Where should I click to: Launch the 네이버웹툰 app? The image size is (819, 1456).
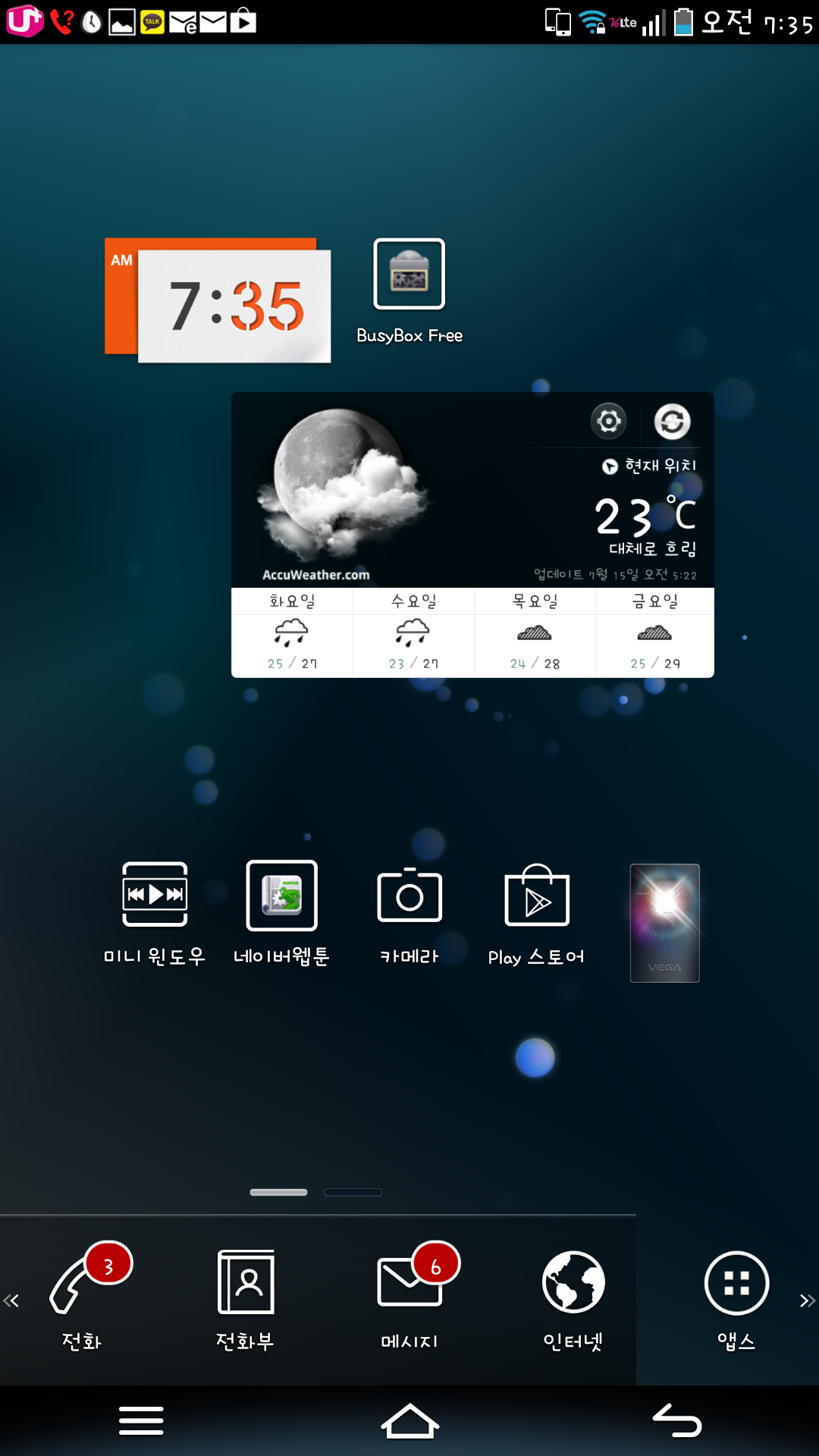tap(282, 896)
